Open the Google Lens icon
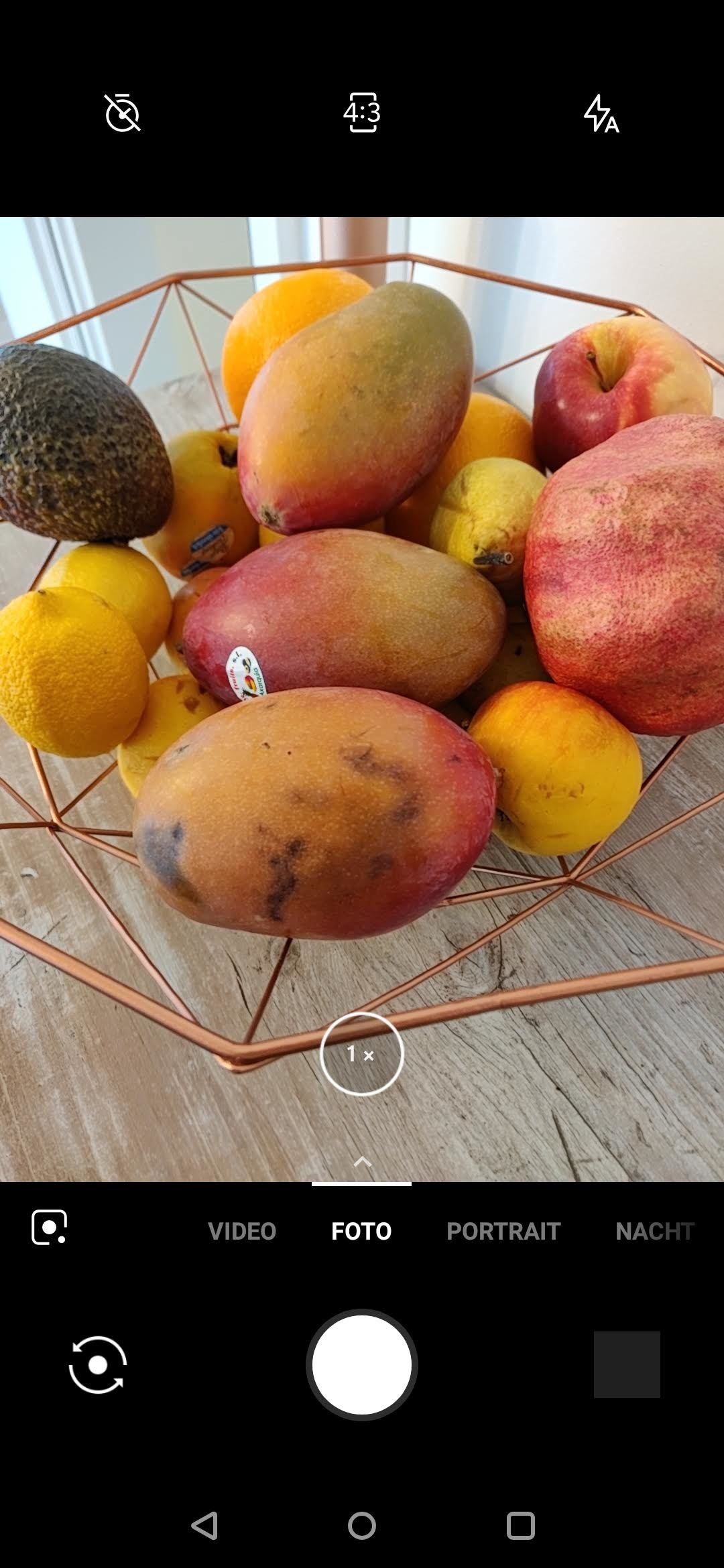The height and width of the screenshot is (1568, 724). (50, 1228)
